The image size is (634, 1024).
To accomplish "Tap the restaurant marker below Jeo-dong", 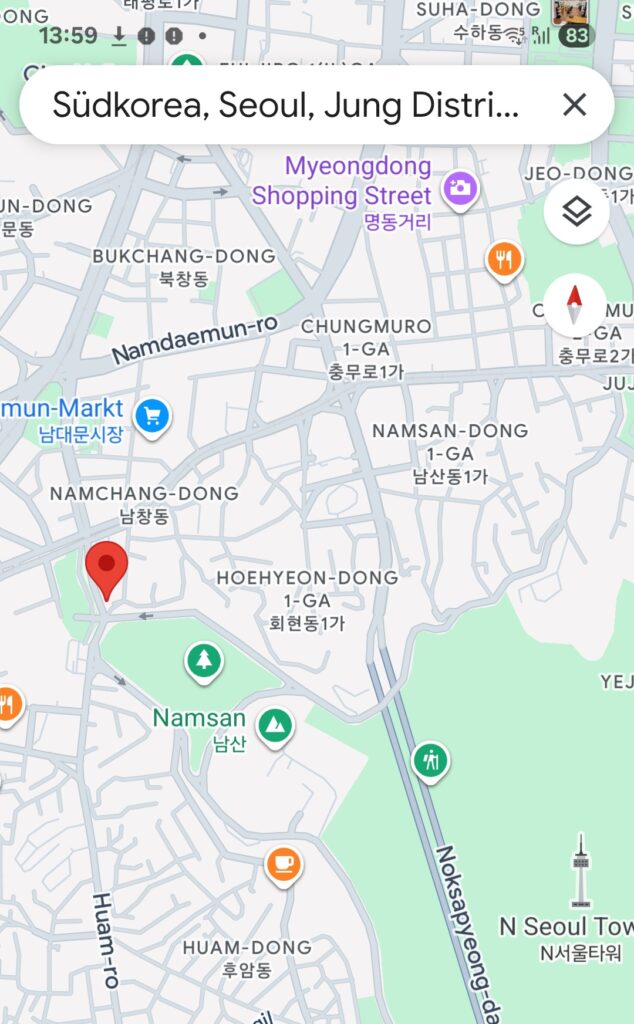I will (x=505, y=261).
